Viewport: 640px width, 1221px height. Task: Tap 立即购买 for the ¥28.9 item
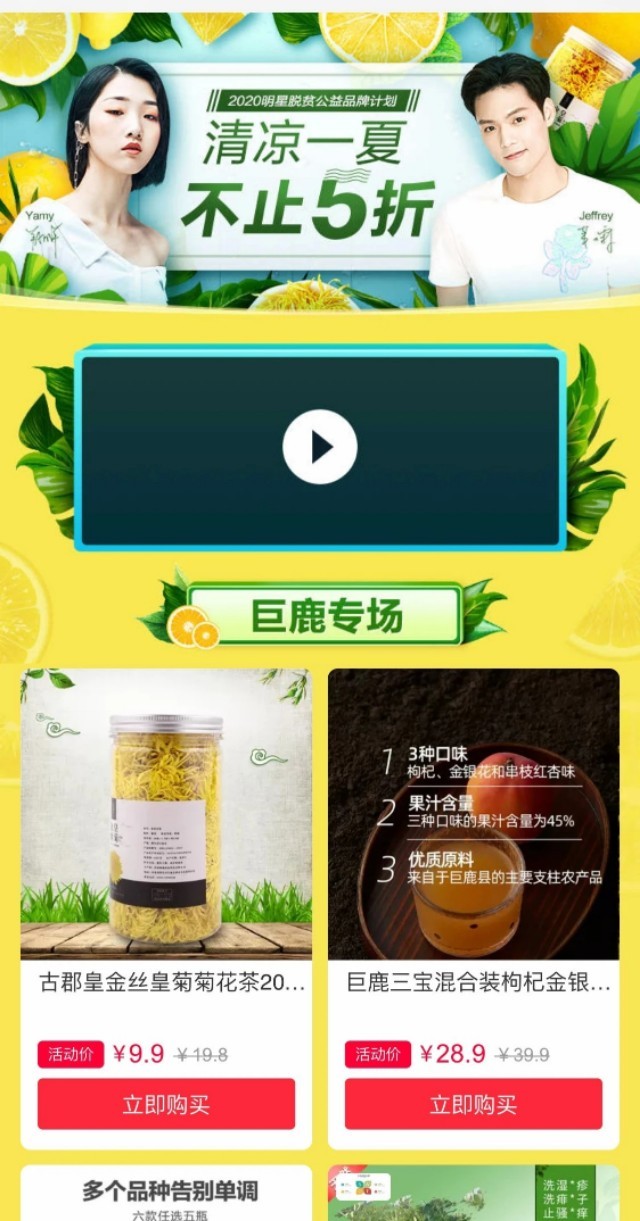point(473,1104)
